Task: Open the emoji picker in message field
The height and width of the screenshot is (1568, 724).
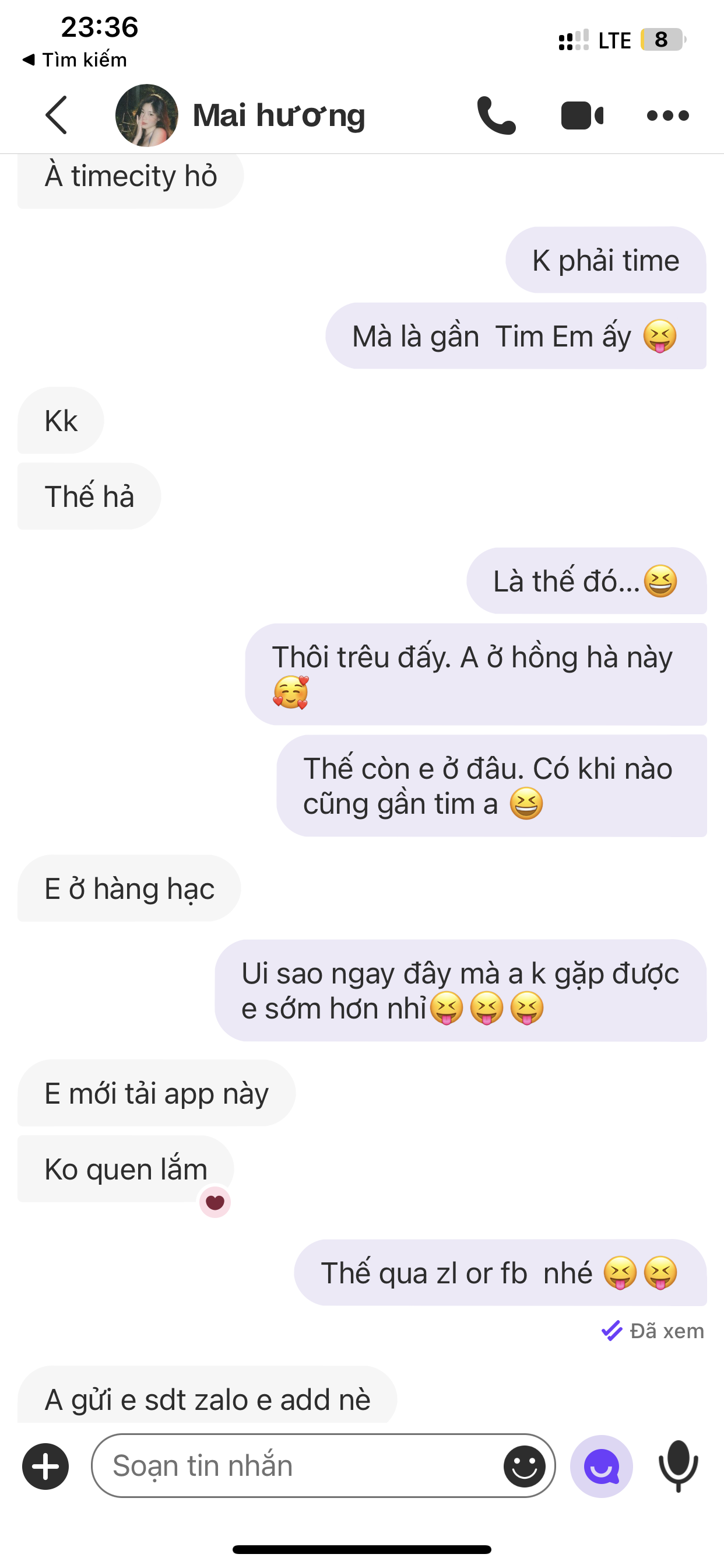Action: [525, 1466]
